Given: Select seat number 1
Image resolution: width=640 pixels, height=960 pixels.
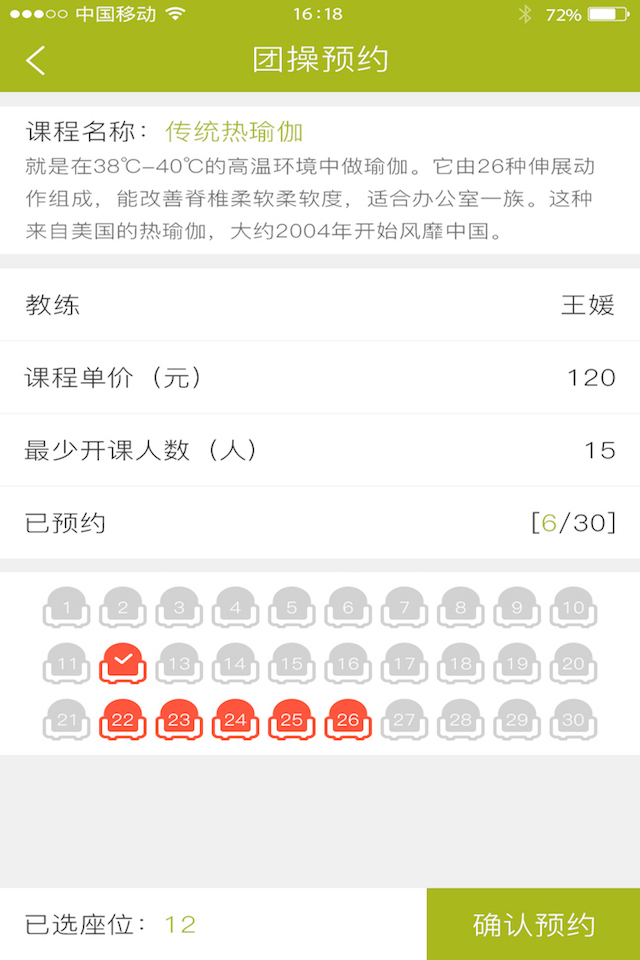Looking at the screenshot, I should click(67, 607).
